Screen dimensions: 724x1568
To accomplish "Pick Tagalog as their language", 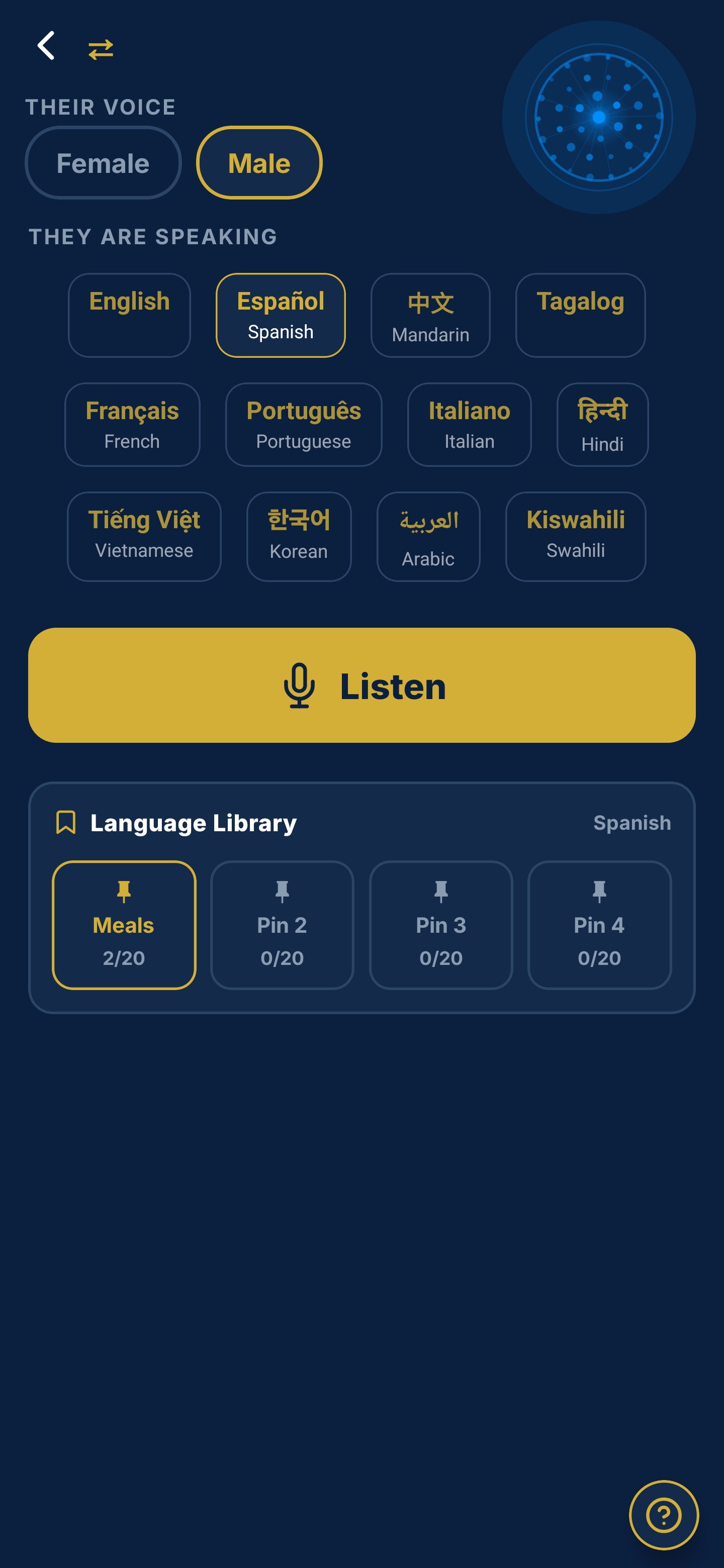I will click(x=580, y=315).
